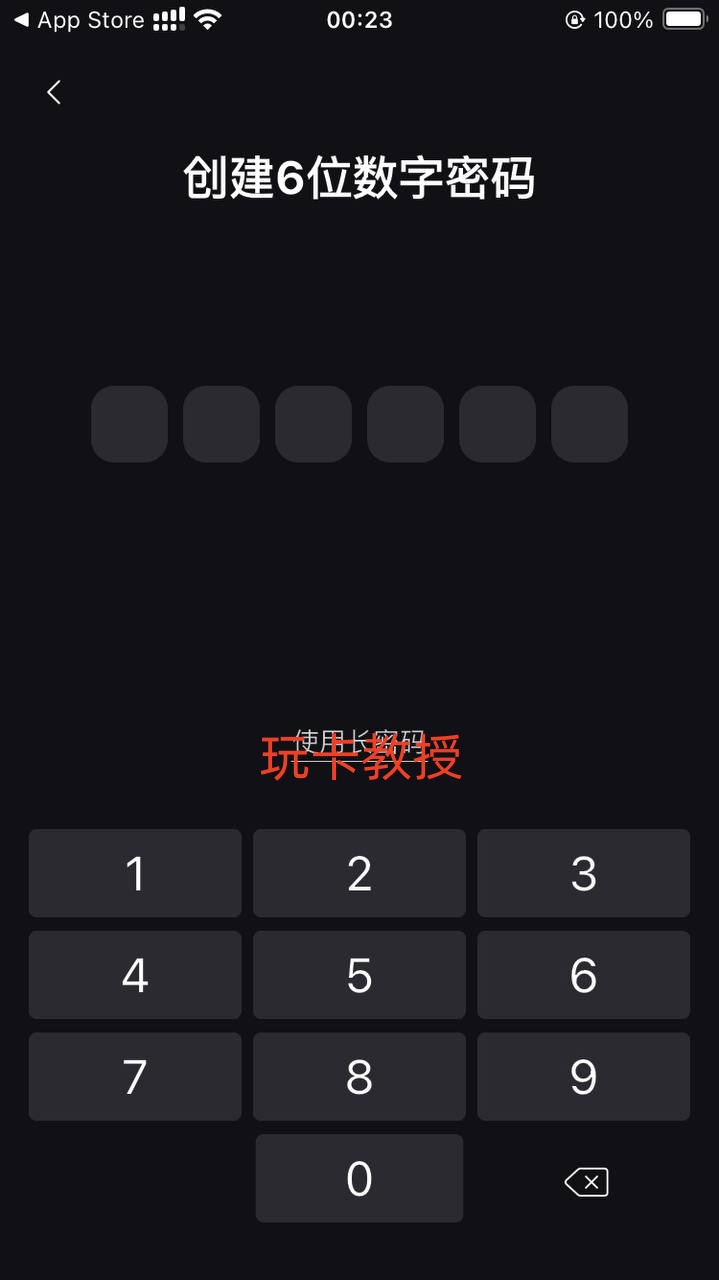Select digit 3 on the keypad

coord(583,873)
